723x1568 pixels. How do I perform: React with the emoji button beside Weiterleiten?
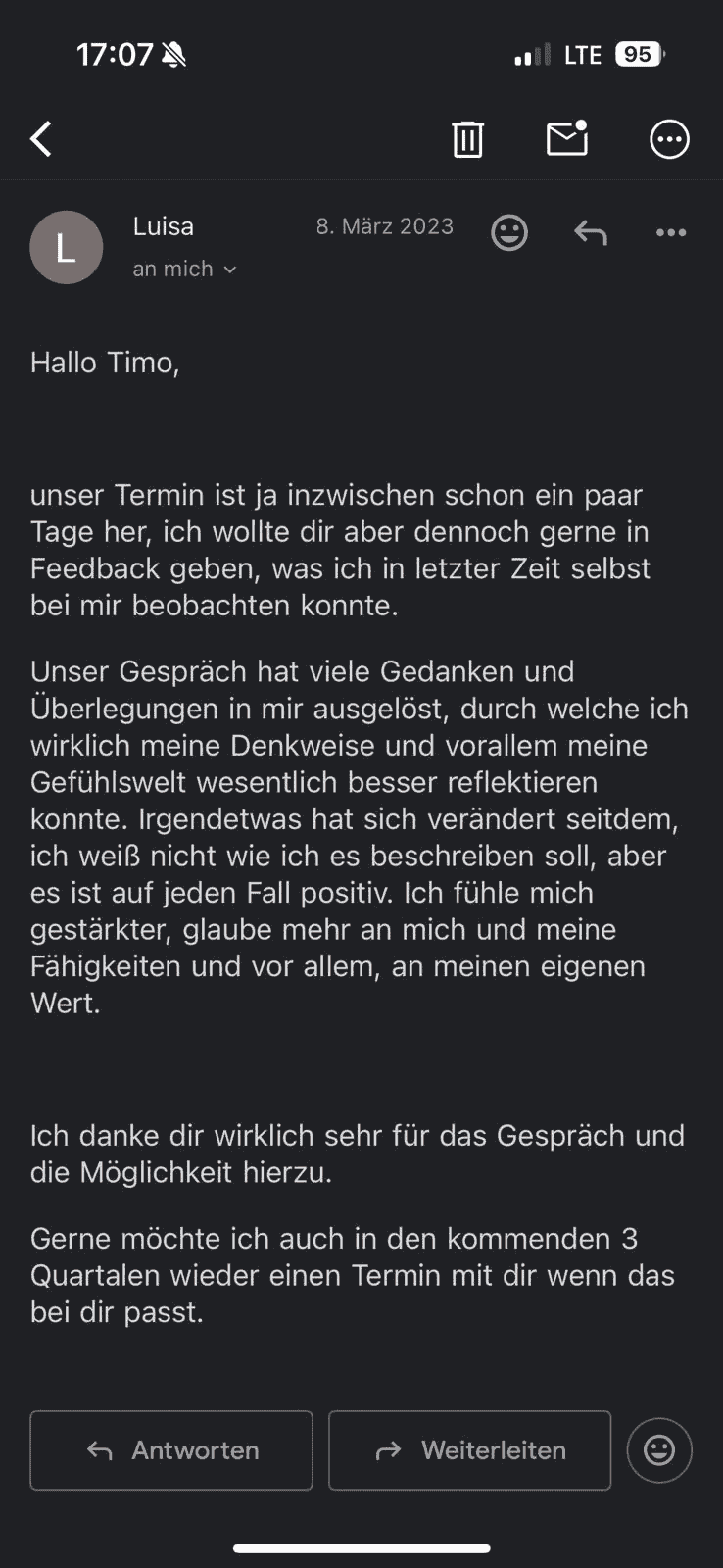pyautogui.click(x=659, y=1450)
